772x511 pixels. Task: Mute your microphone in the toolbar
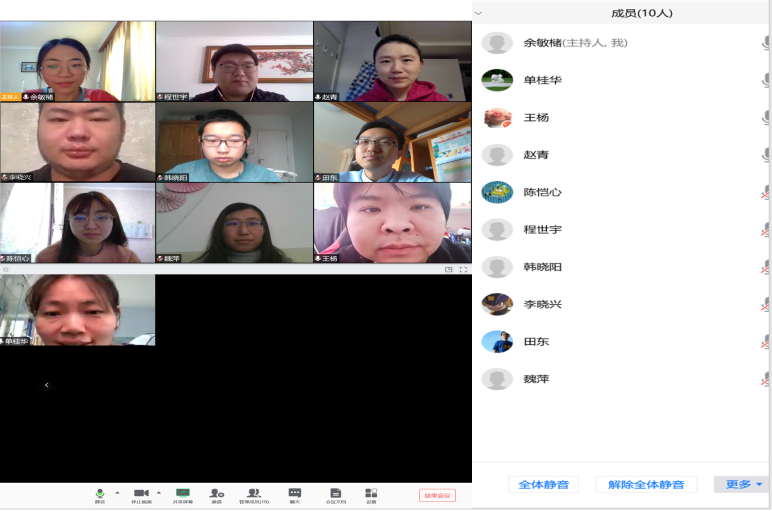pyautogui.click(x=100, y=495)
